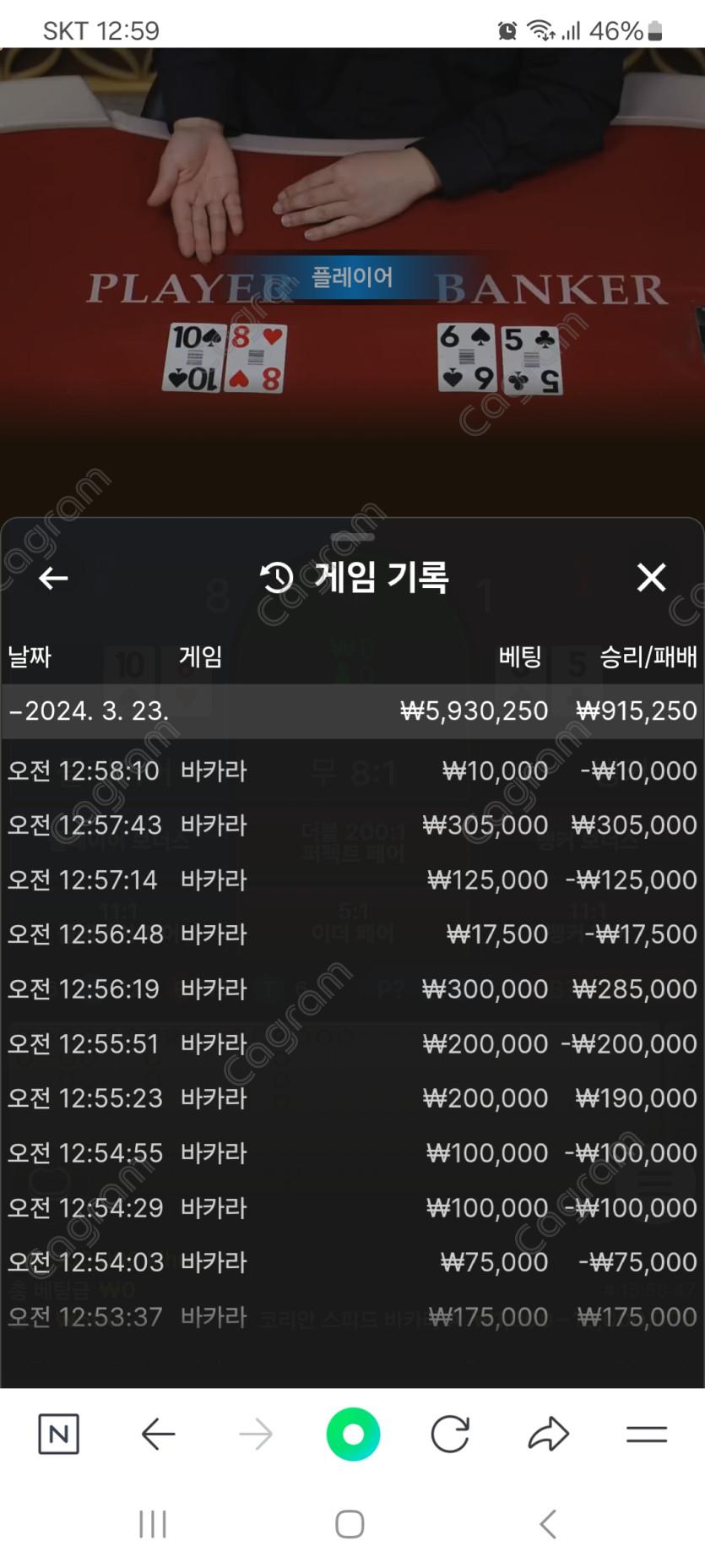The image size is (705, 1568).
Task: Tap the green circle button in the browser bar
Action: [x=353, y=1435]
